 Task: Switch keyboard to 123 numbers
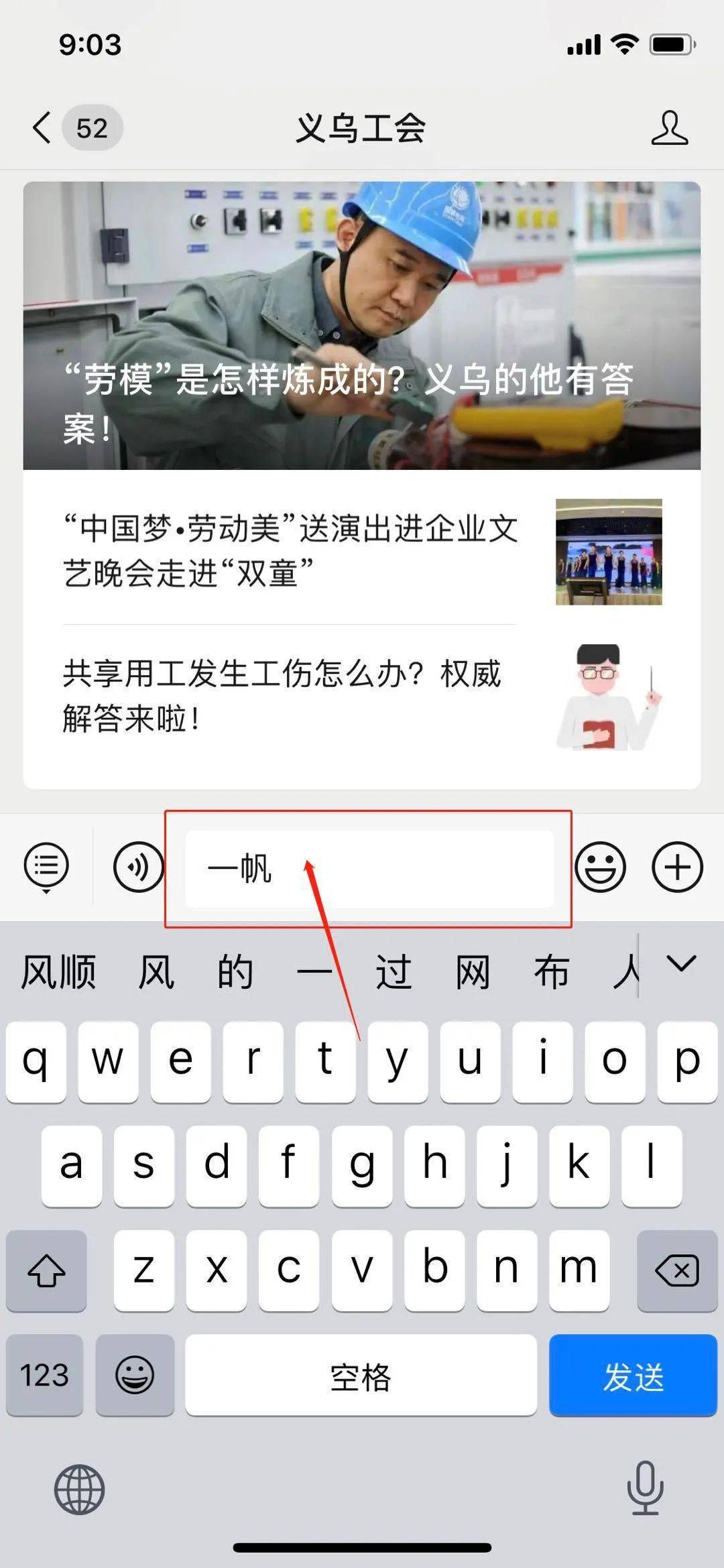(44, 1376)
